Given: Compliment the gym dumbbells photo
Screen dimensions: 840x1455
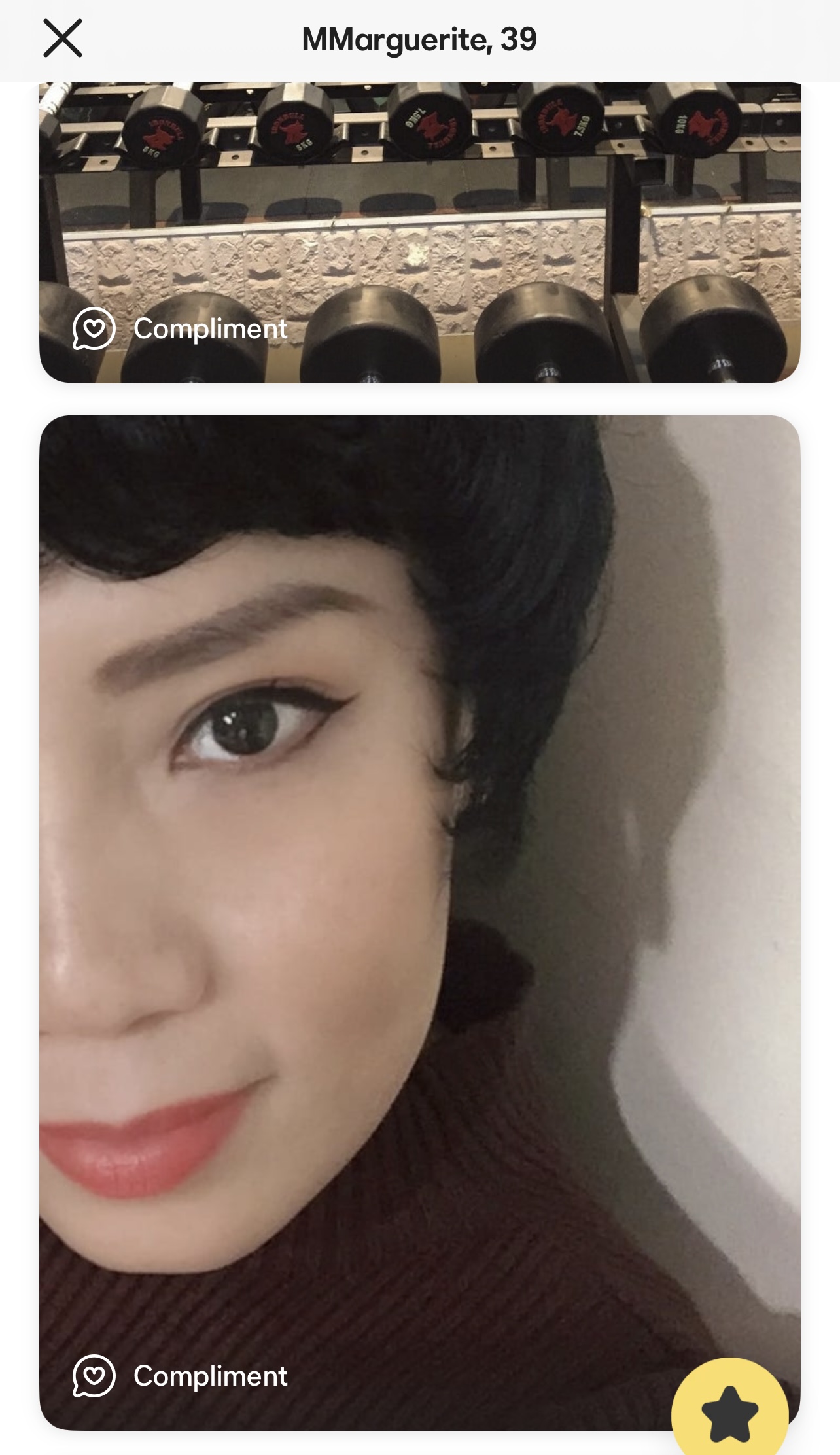Looking at the screenshot, I should click(180, 328).
